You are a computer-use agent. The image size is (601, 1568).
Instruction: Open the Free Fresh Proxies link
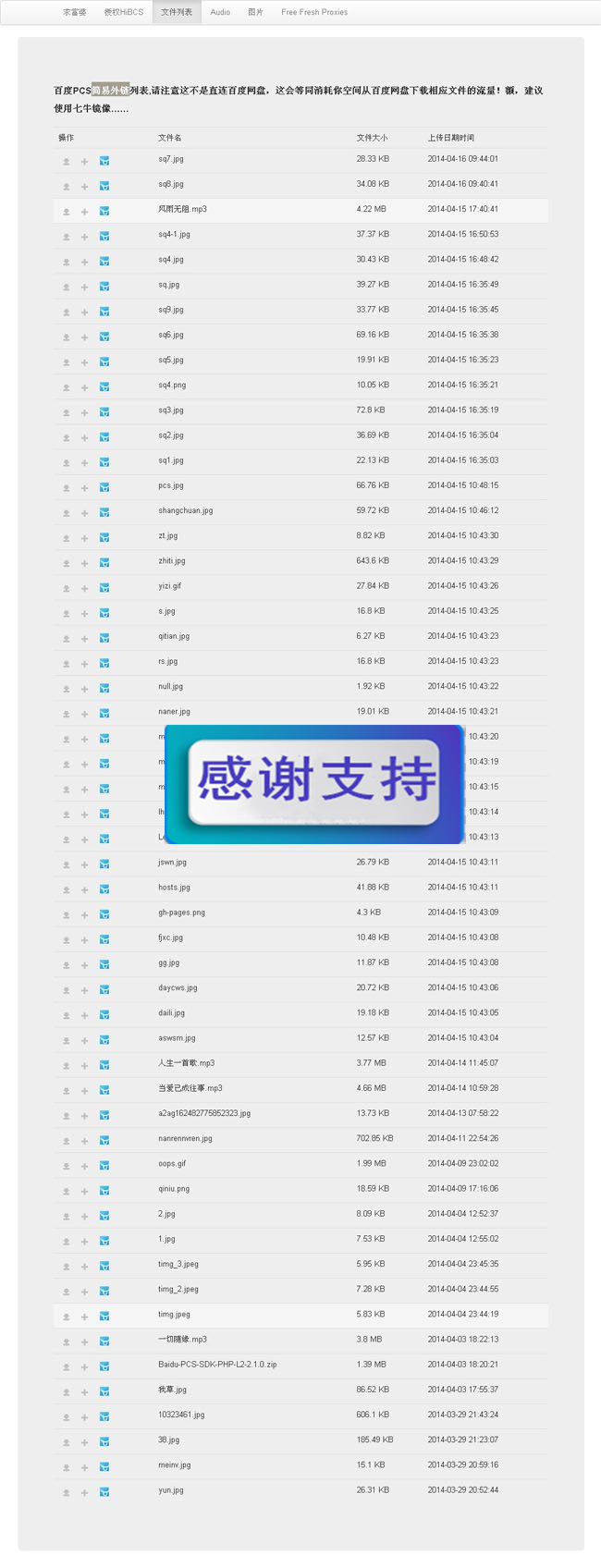(x=314, y=12)
